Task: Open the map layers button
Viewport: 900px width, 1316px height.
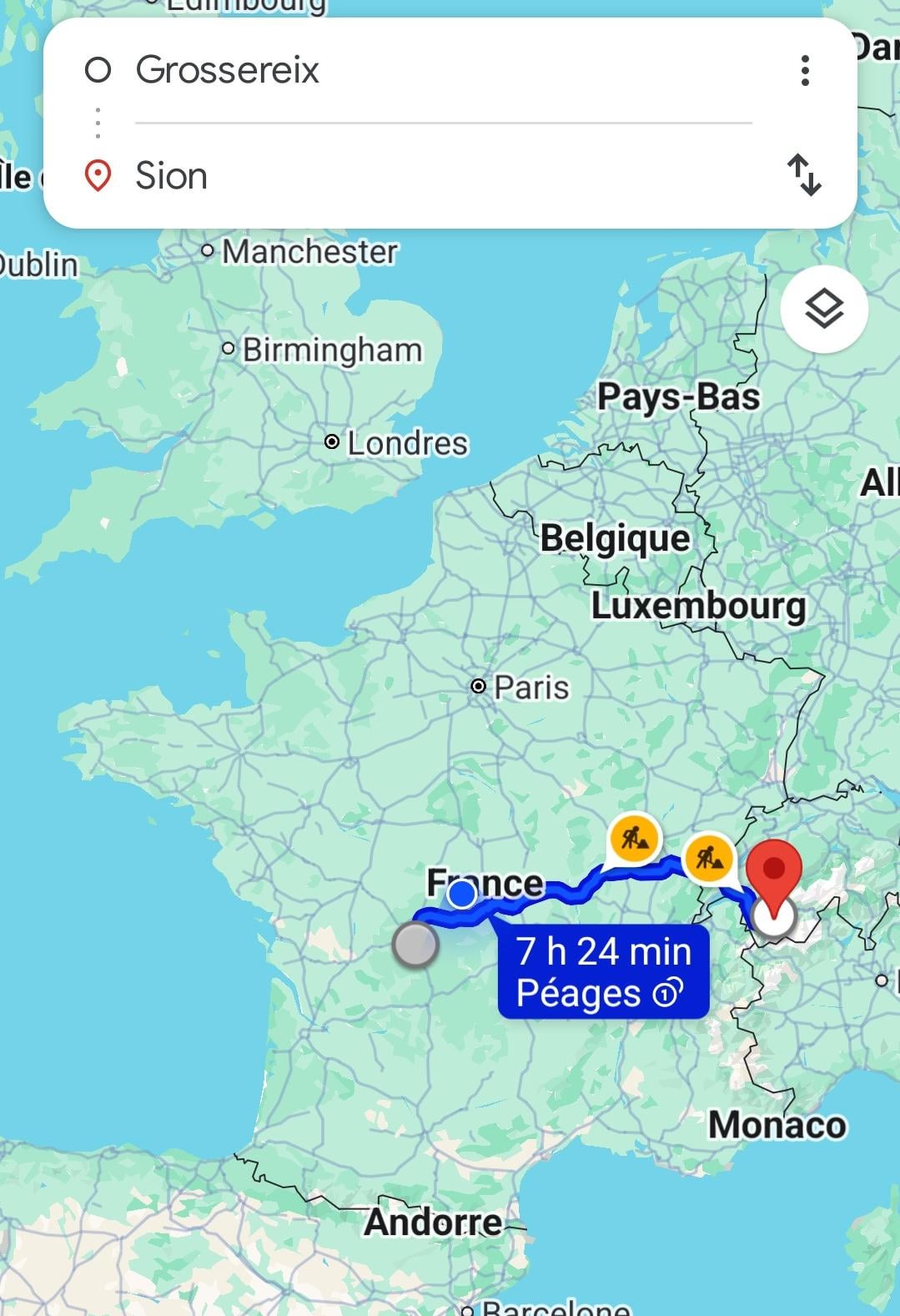Action: pyautogui.click(x=824, y=310)
